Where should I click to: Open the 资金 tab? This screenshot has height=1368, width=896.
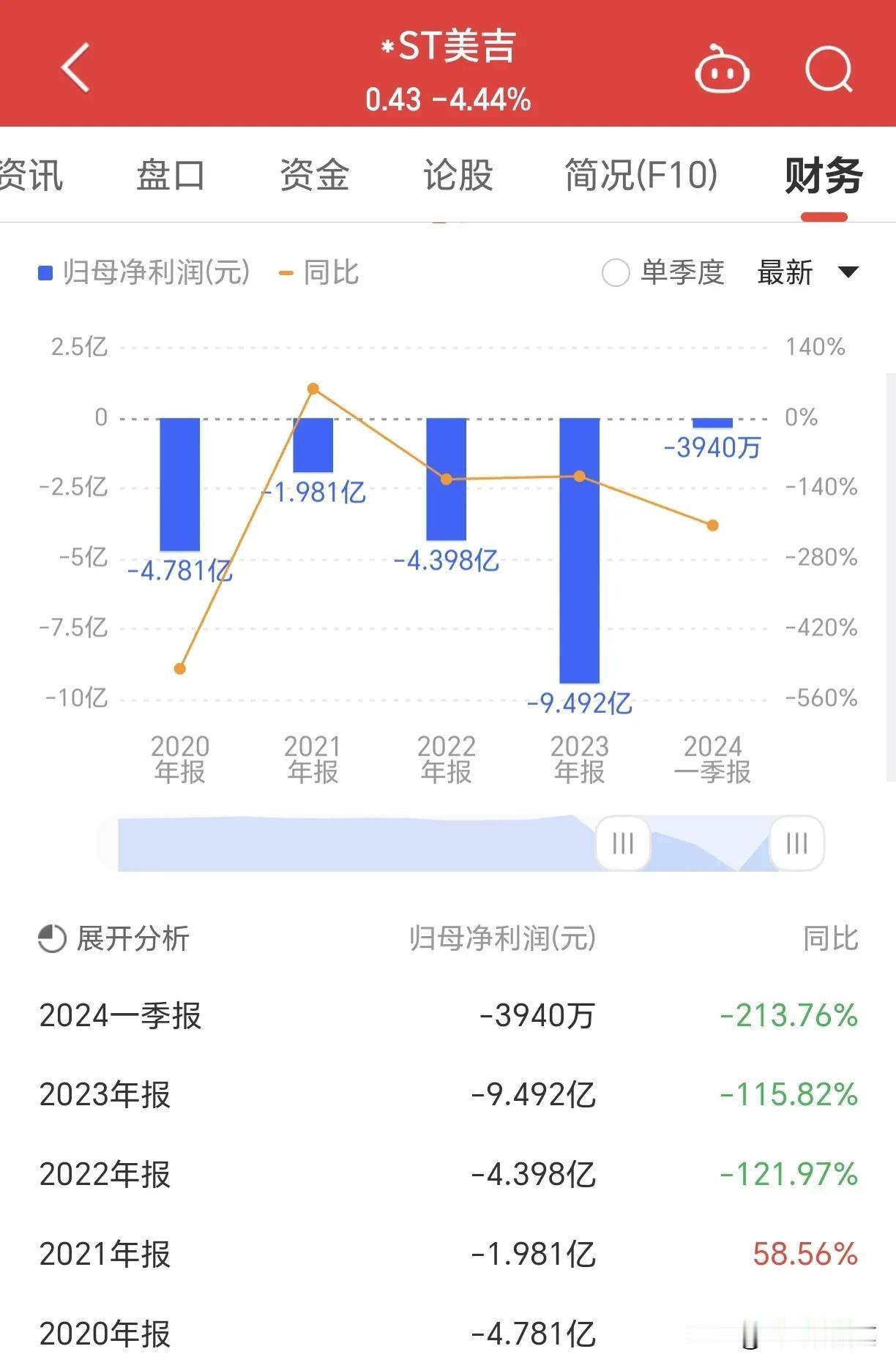pyautogui.click(x=314, y=176)
